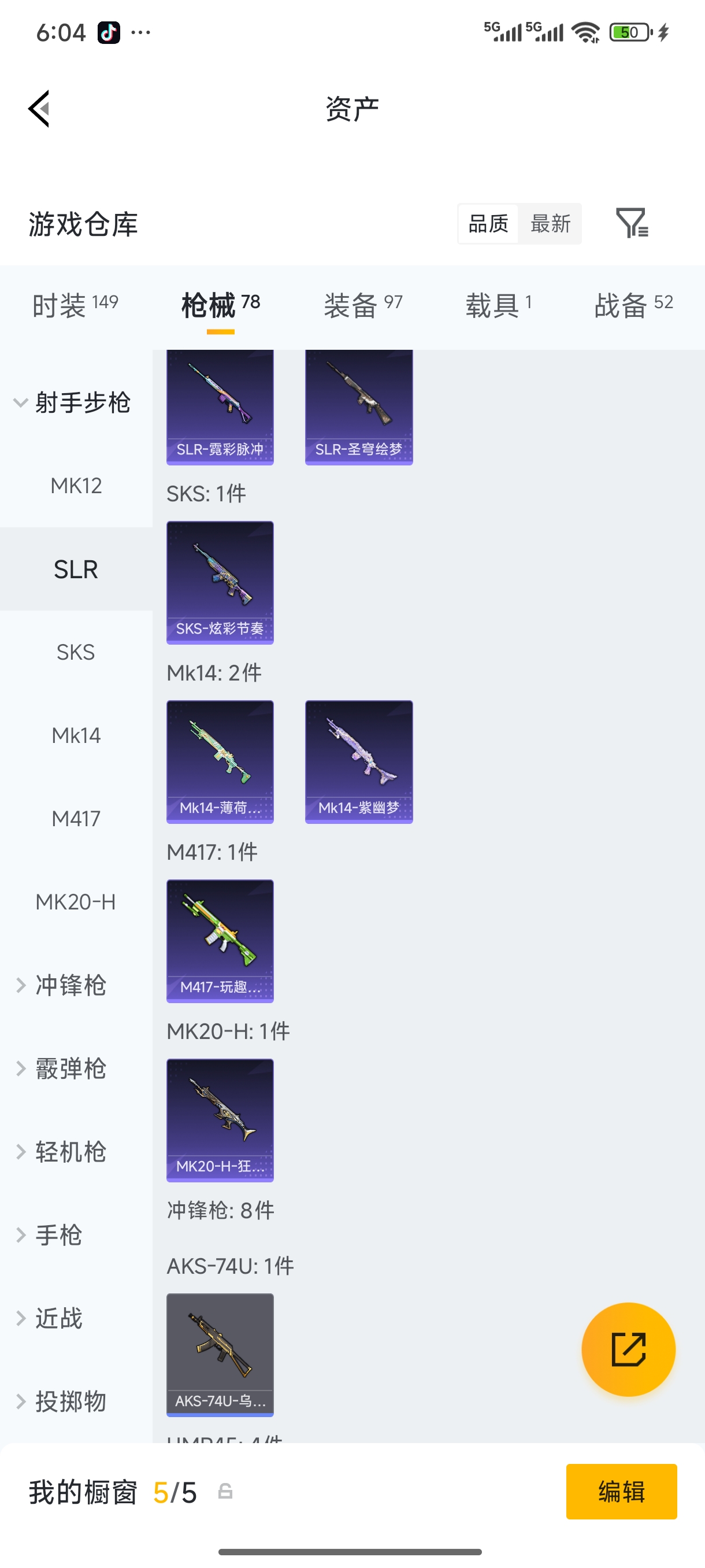This screenshot has height=1568, width=705.
Task: Open the AKS-74U-乌 weapon card
Action: [x=220, y=1353]
